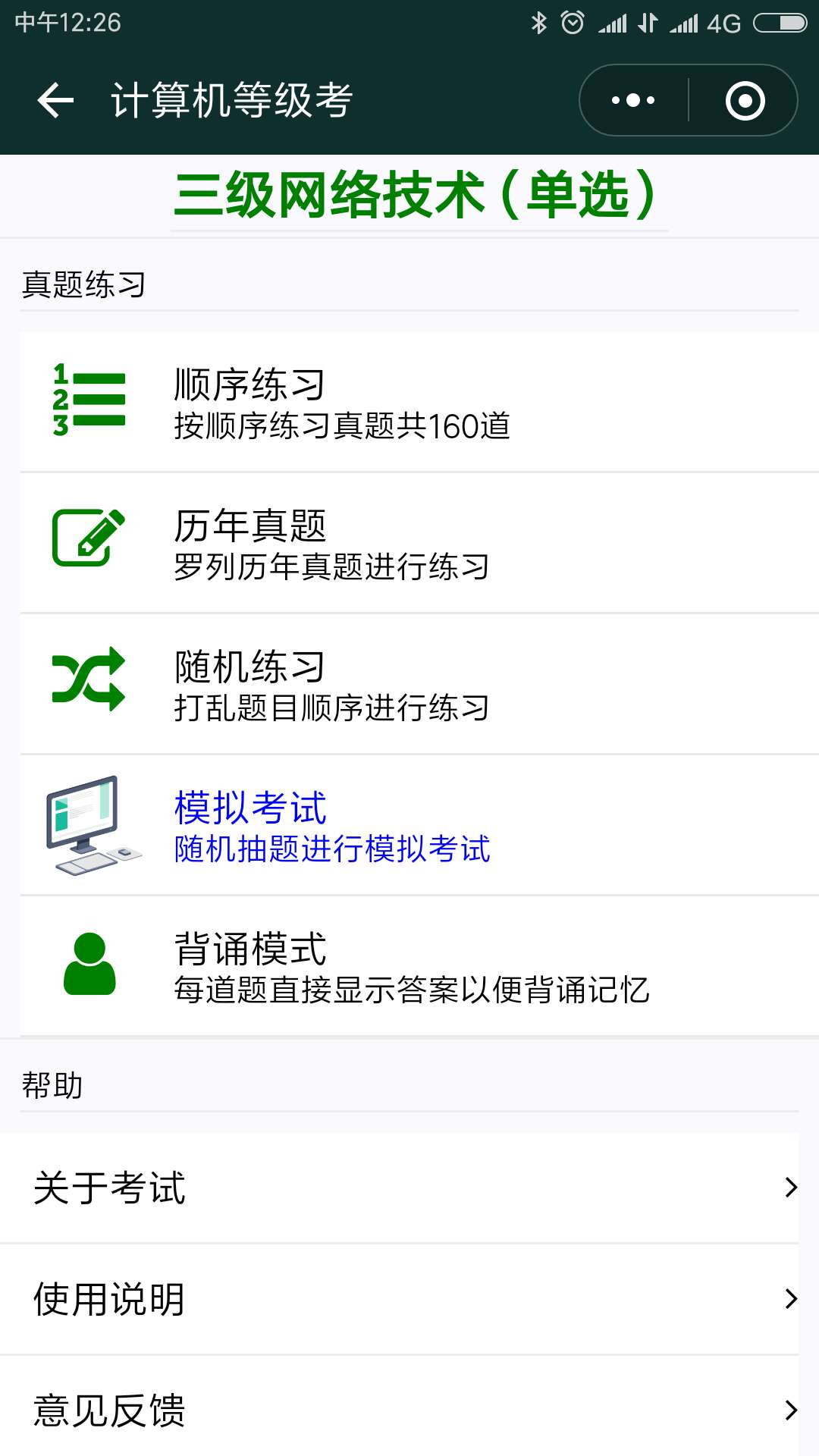Open 关于考试 help row
Image resolution: width=819 pixels, height=1456 pixels.
click(400, 1188)
